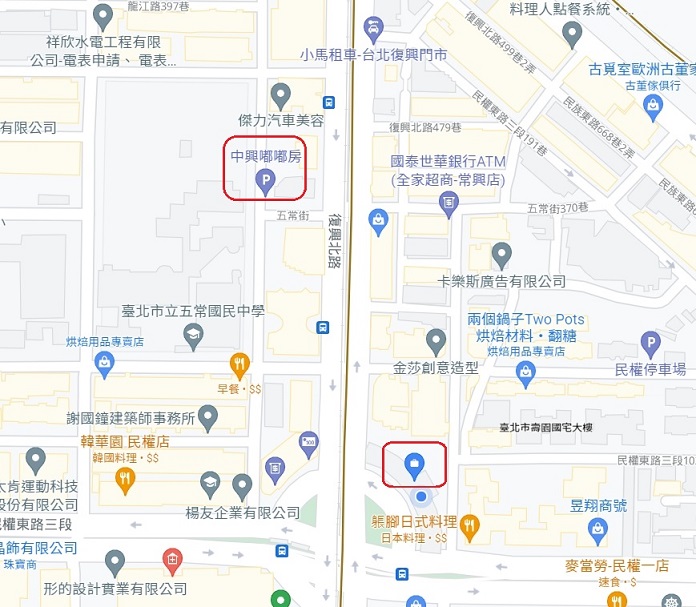Image resolution: width=696 pixels, height=607 pixels.
Task: Tap the 小馬租車 car rental marker
Action: [x=373, y=28]
